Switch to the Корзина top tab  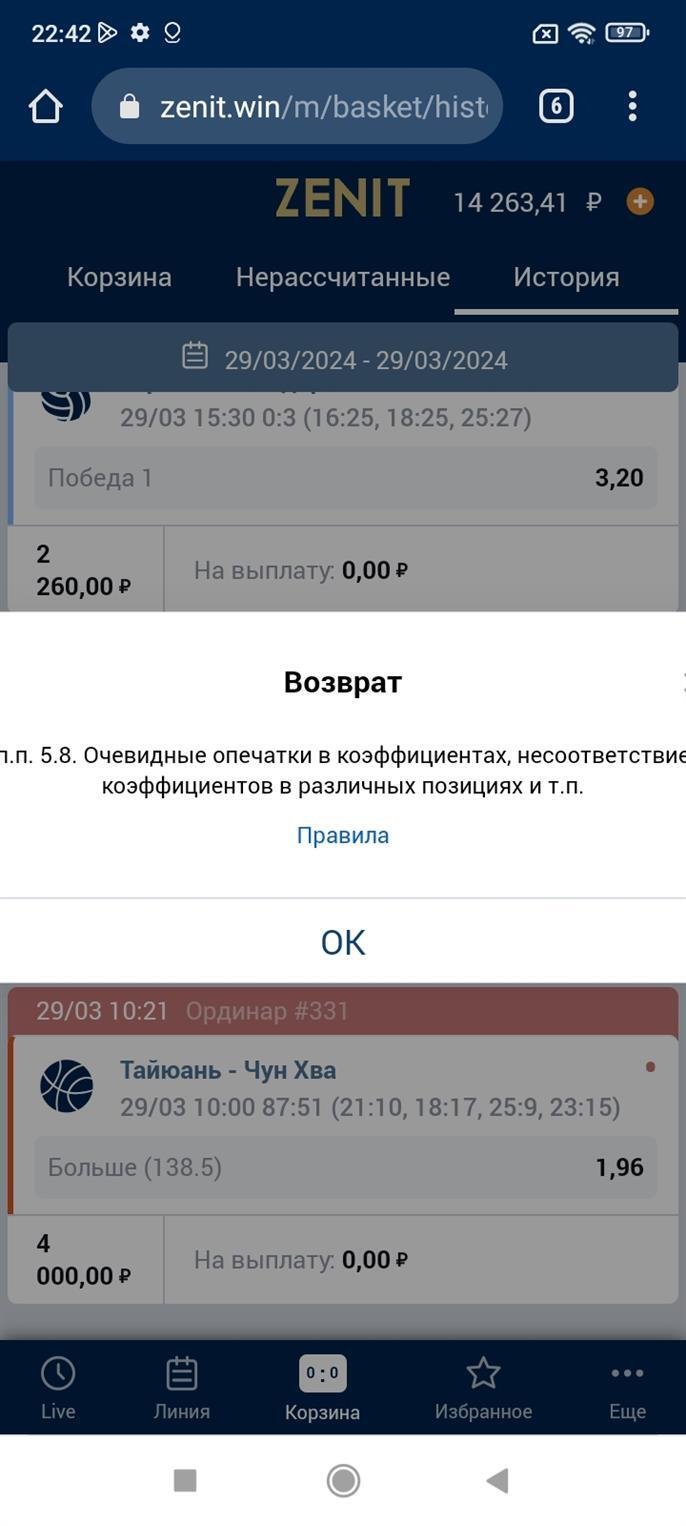click(119, 277)
